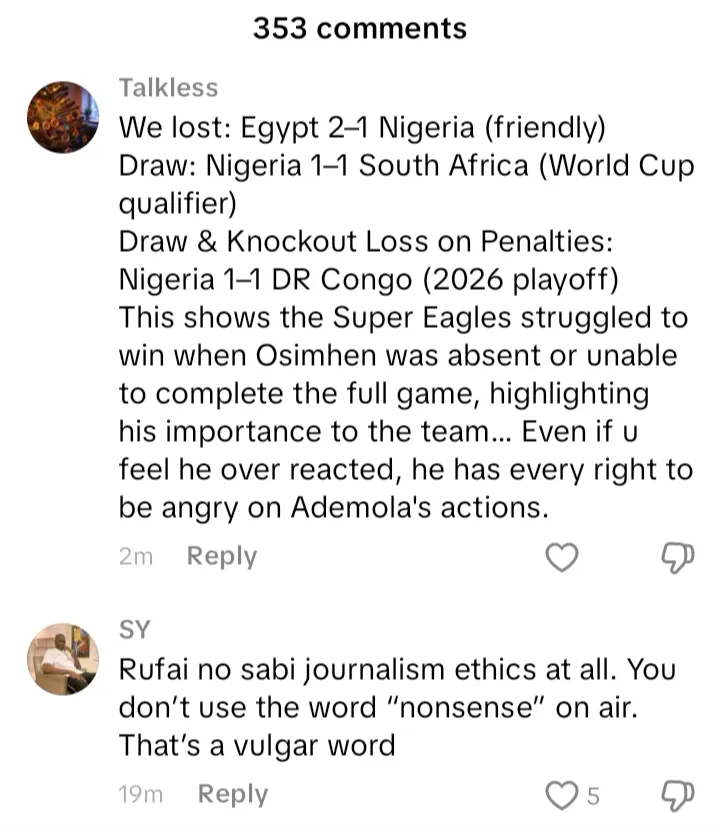720x826 pixels.
Task: Like SY's comment about Rufai
Action: tap(562, 795)
